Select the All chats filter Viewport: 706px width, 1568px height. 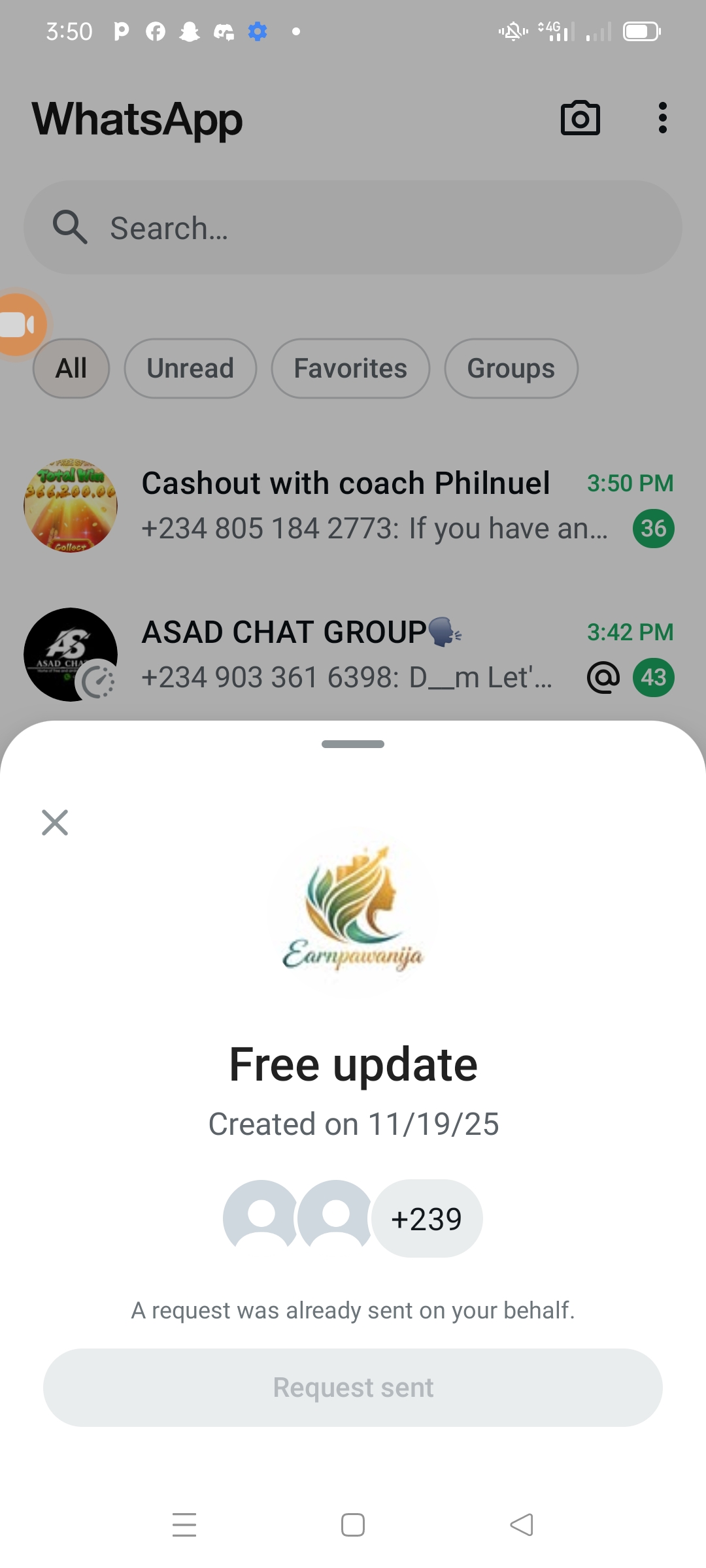click(x=71, y=368)
